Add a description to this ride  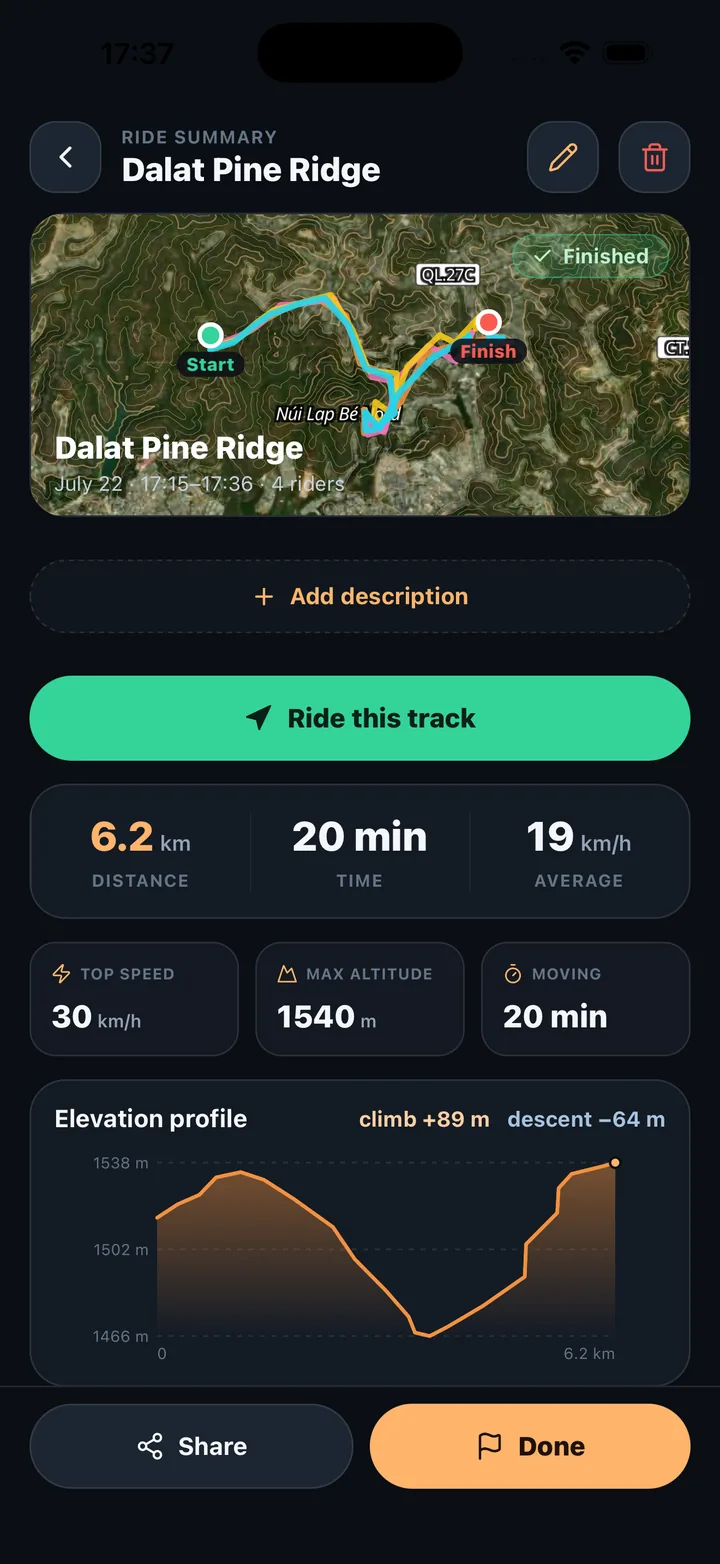coord(360,596)
